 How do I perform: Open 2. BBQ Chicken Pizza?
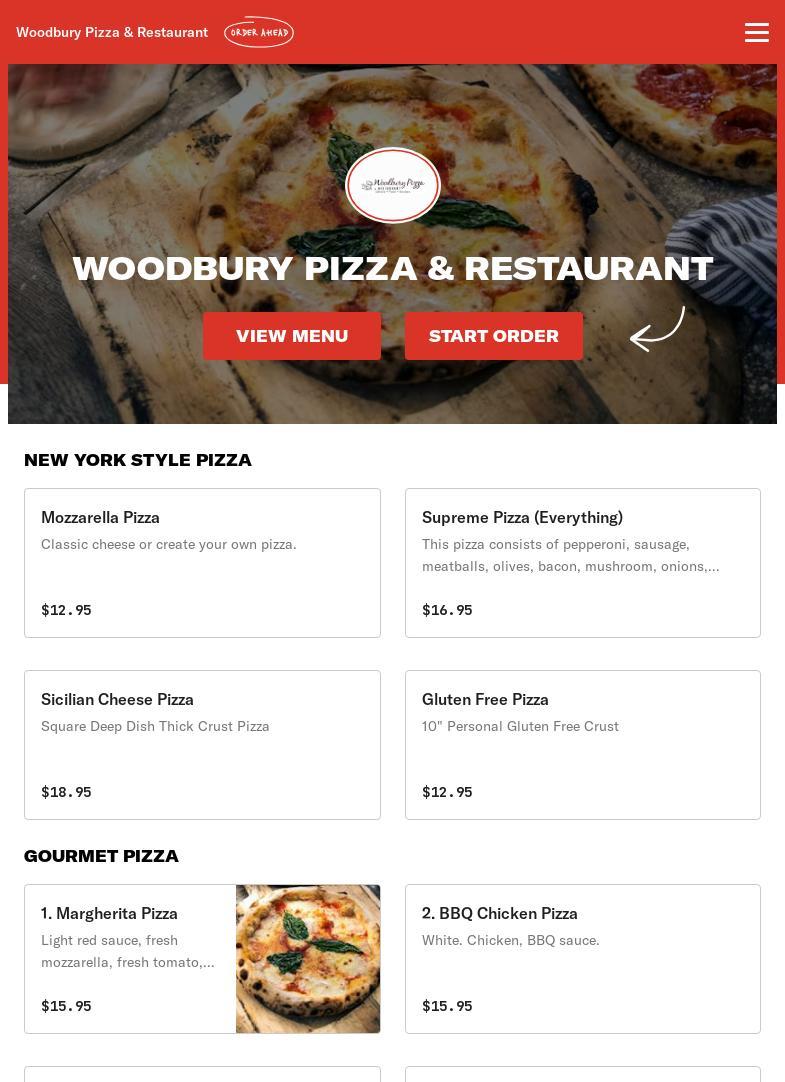pyautogui.click(x=582, y=959)
